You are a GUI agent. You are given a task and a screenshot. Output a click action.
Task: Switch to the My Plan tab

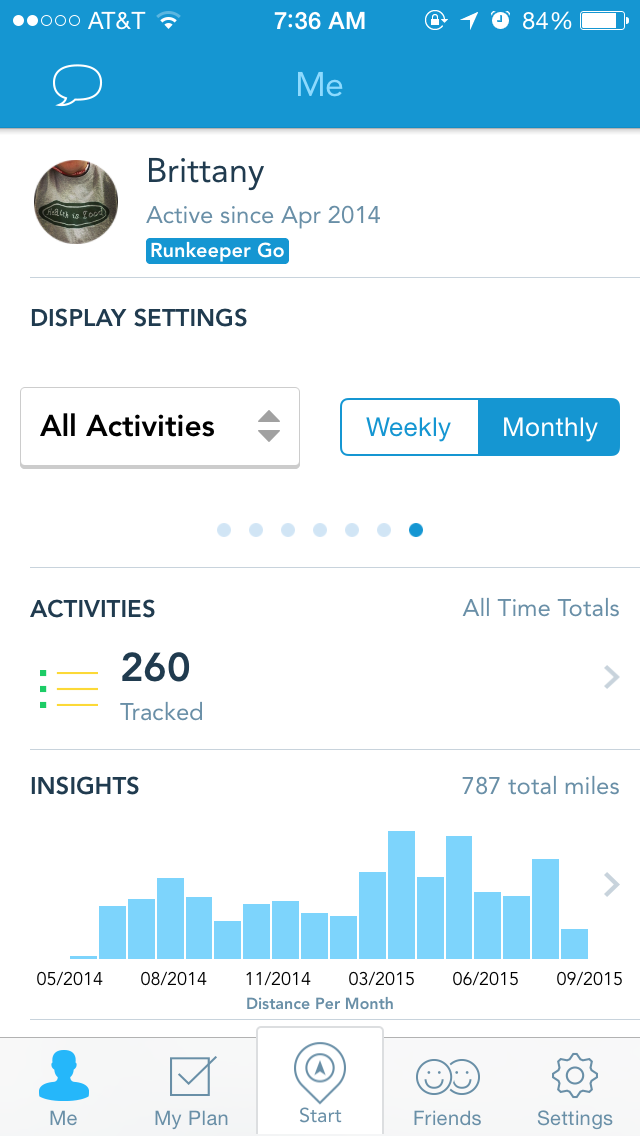coord(191,1088)
